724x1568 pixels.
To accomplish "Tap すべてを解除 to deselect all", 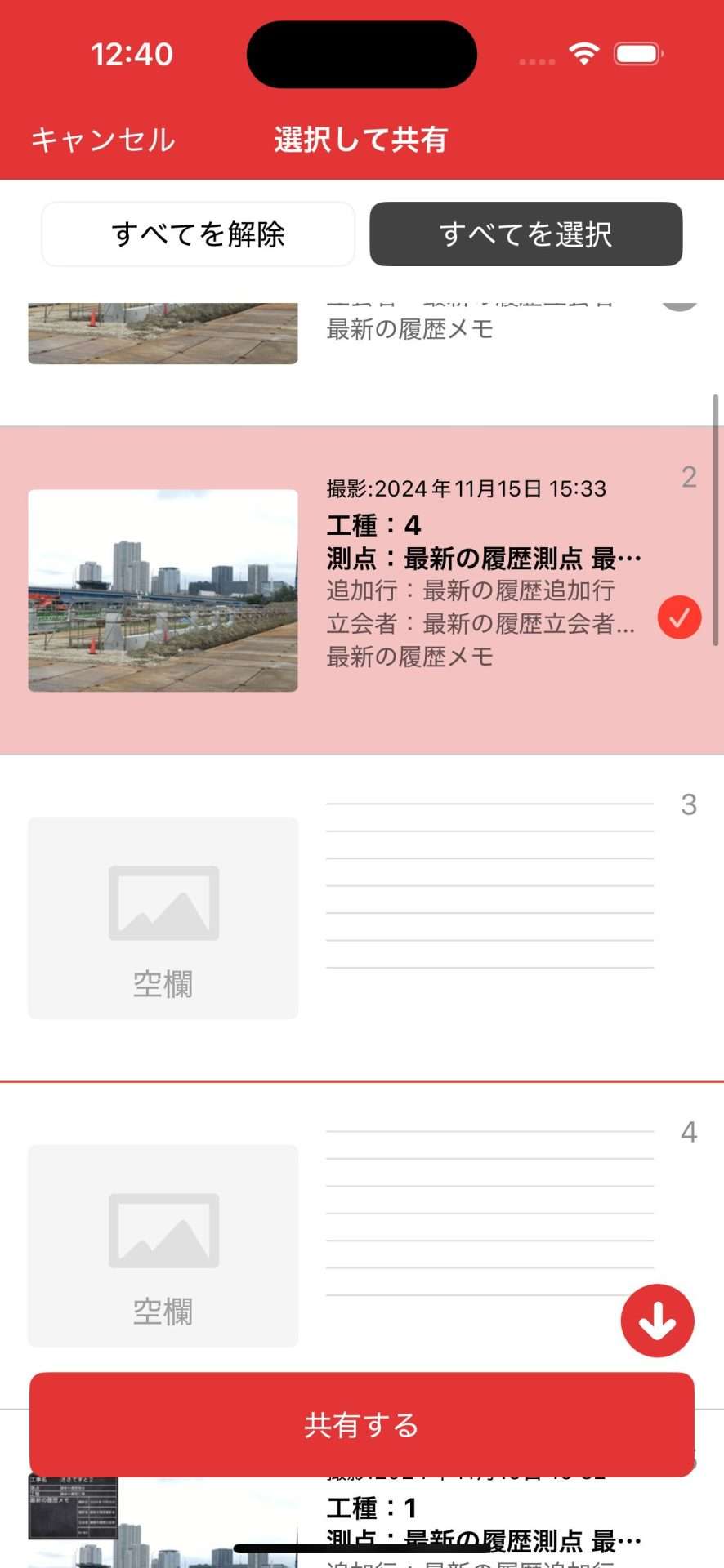I will click(199, 234).
